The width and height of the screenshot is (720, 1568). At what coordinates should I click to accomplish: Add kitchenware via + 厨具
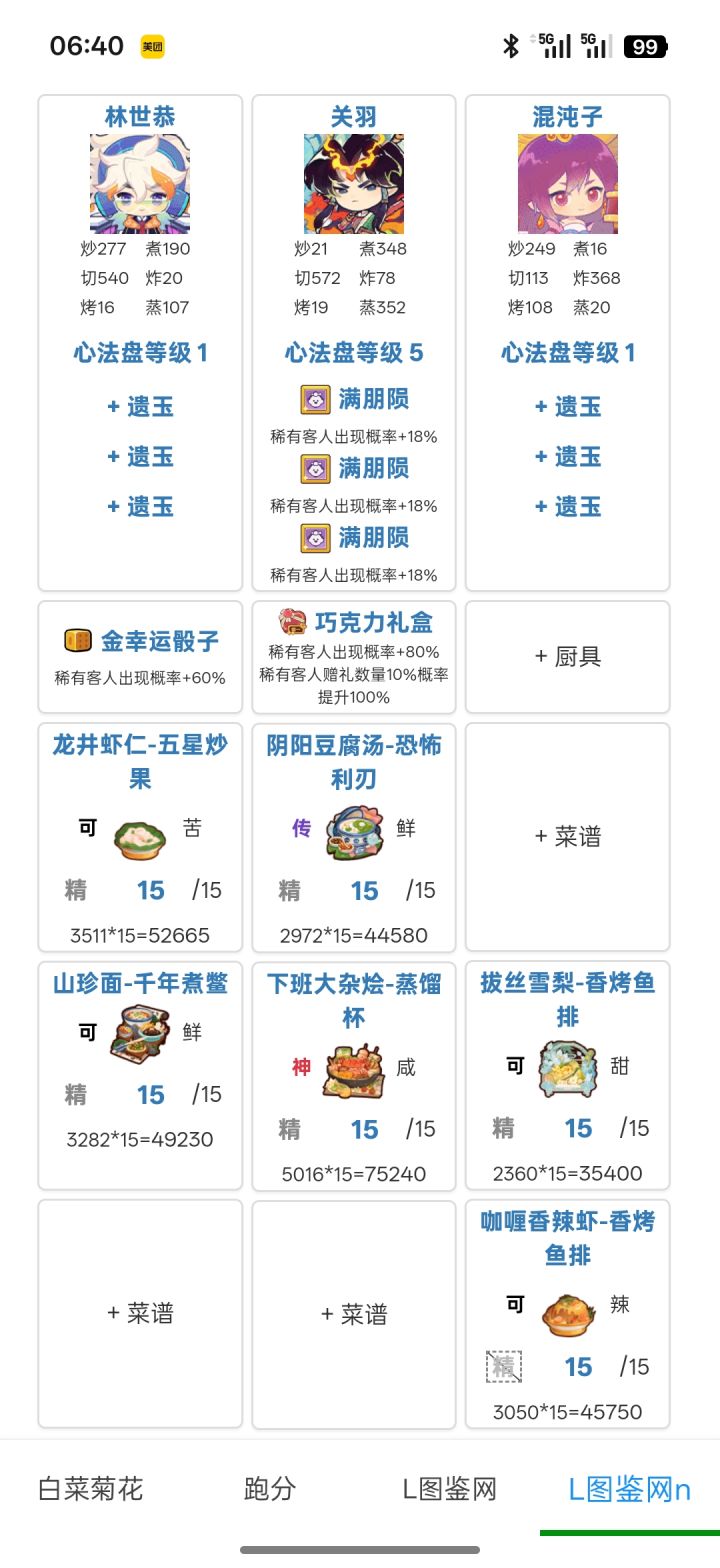tap(568, 657)
